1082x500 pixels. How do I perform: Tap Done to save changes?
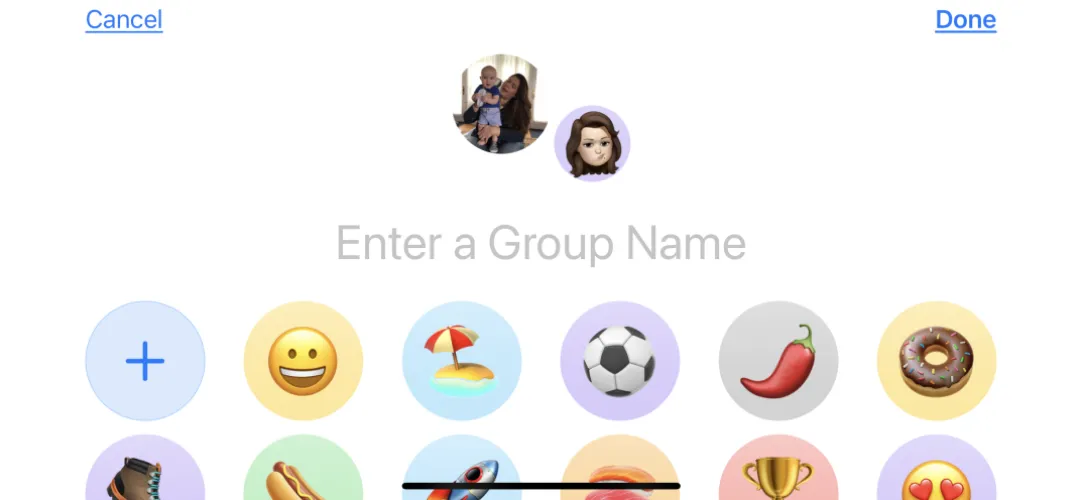(965, 20)
